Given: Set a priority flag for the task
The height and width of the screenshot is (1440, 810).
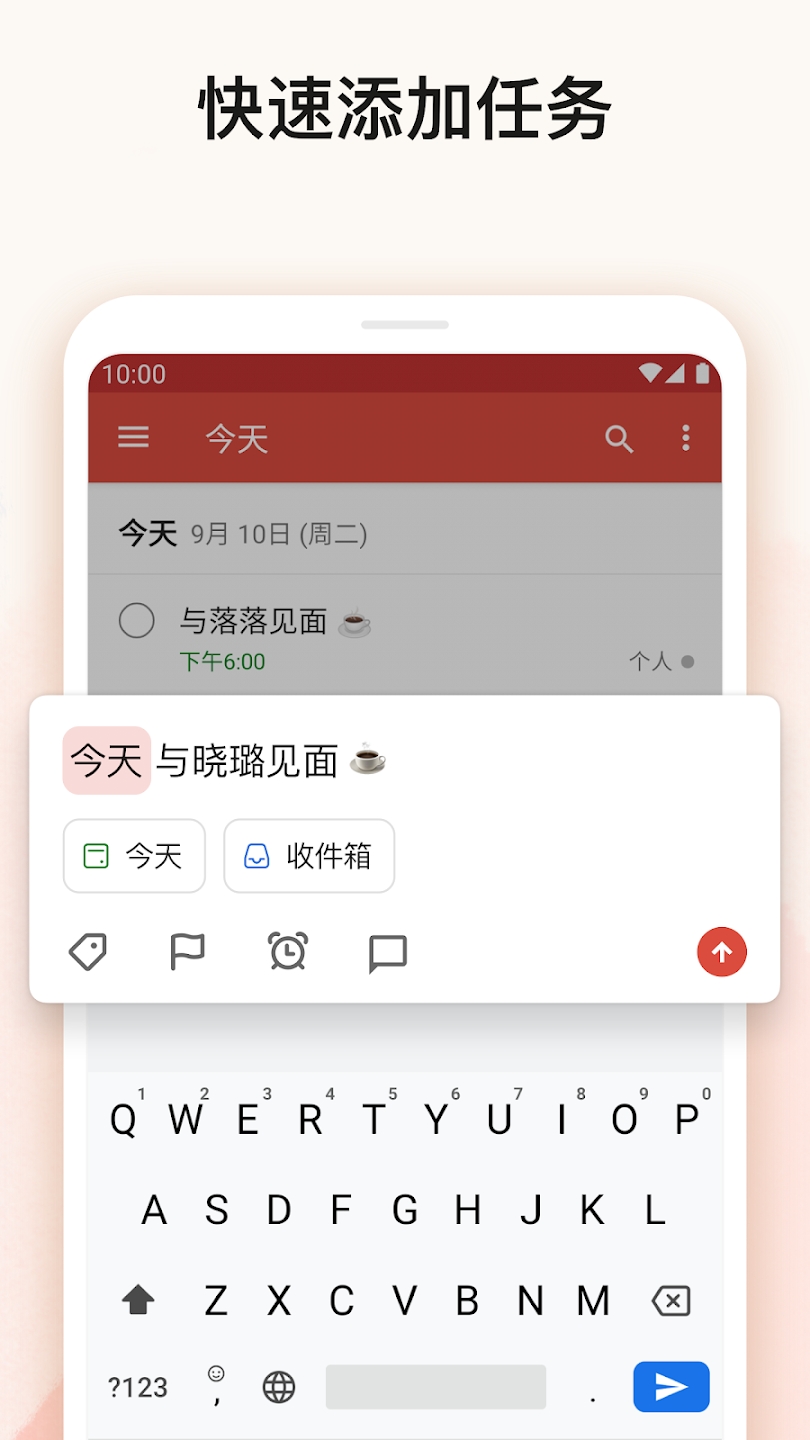Looking at the screenshot, I should pyautogui.click(x=188, y=952).
